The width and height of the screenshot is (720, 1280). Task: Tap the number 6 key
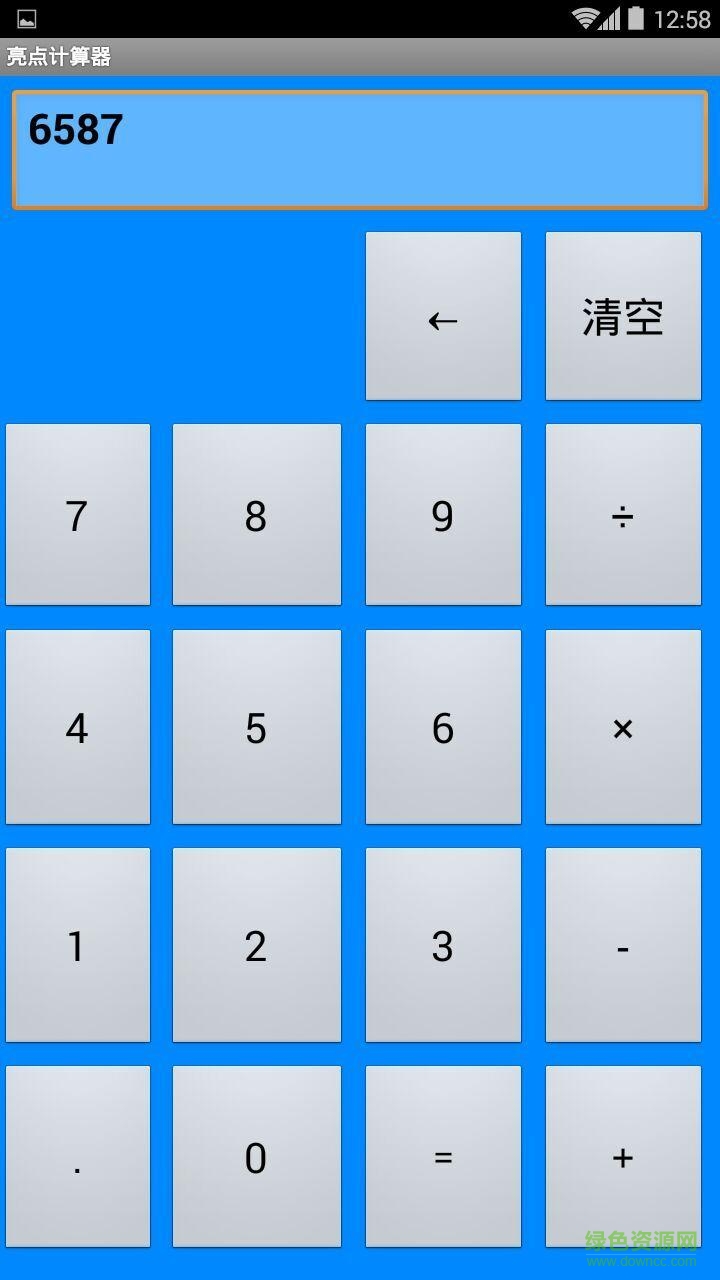pyautogui.click(x=443, y=727)
